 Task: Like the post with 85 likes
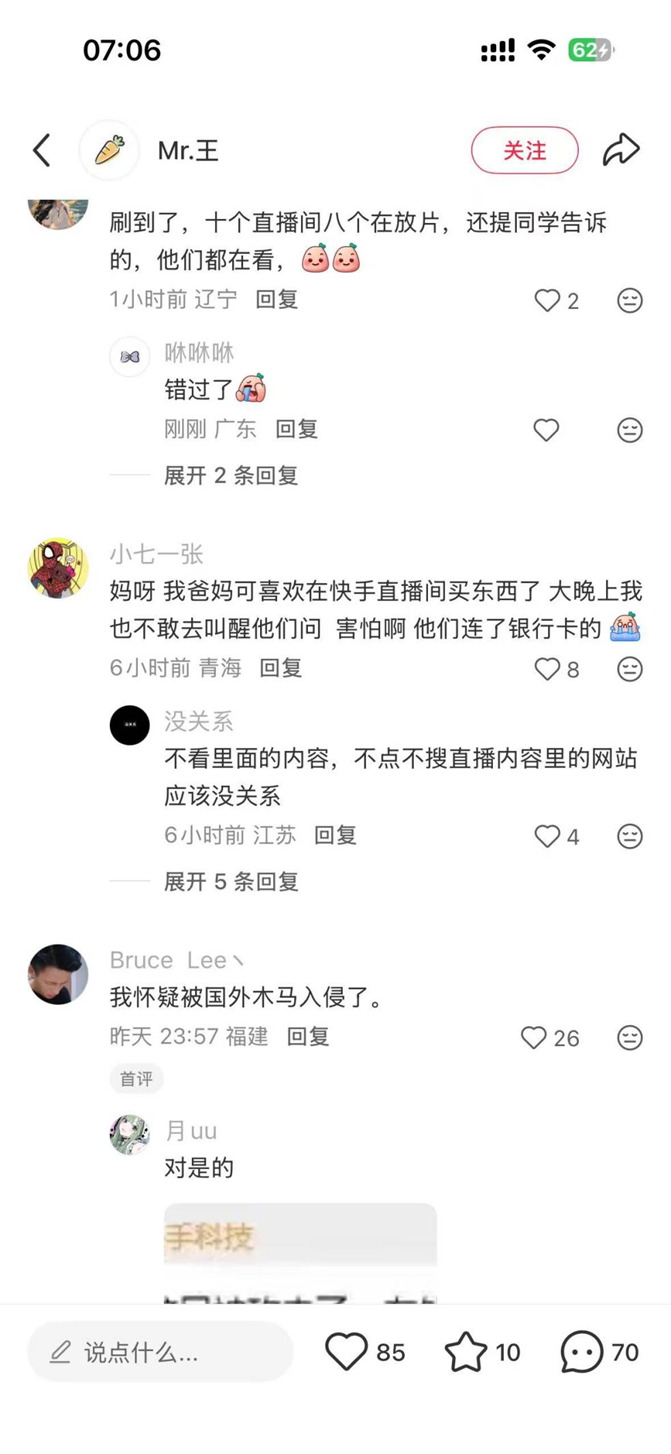click(x=347, y=1353)
